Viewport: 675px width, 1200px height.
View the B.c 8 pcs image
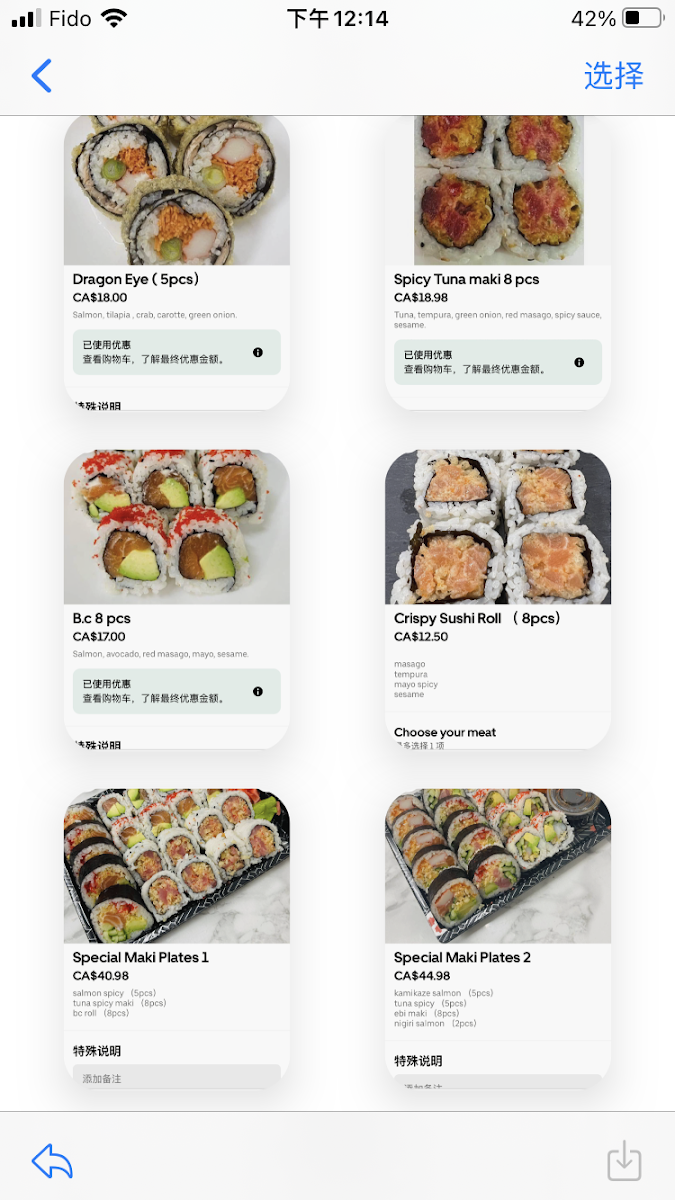tap(177, 599)
